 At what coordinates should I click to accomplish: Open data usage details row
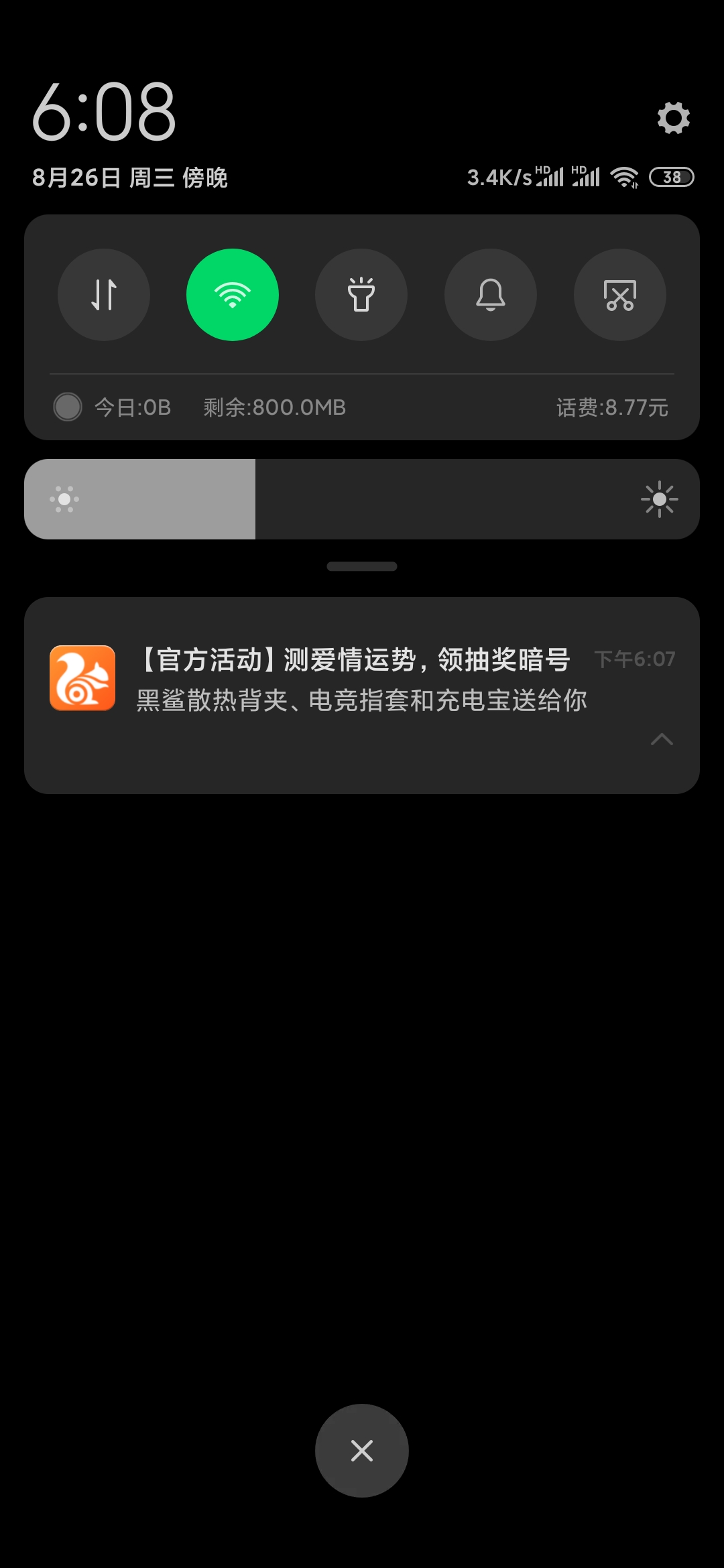[x=362, y=407]
